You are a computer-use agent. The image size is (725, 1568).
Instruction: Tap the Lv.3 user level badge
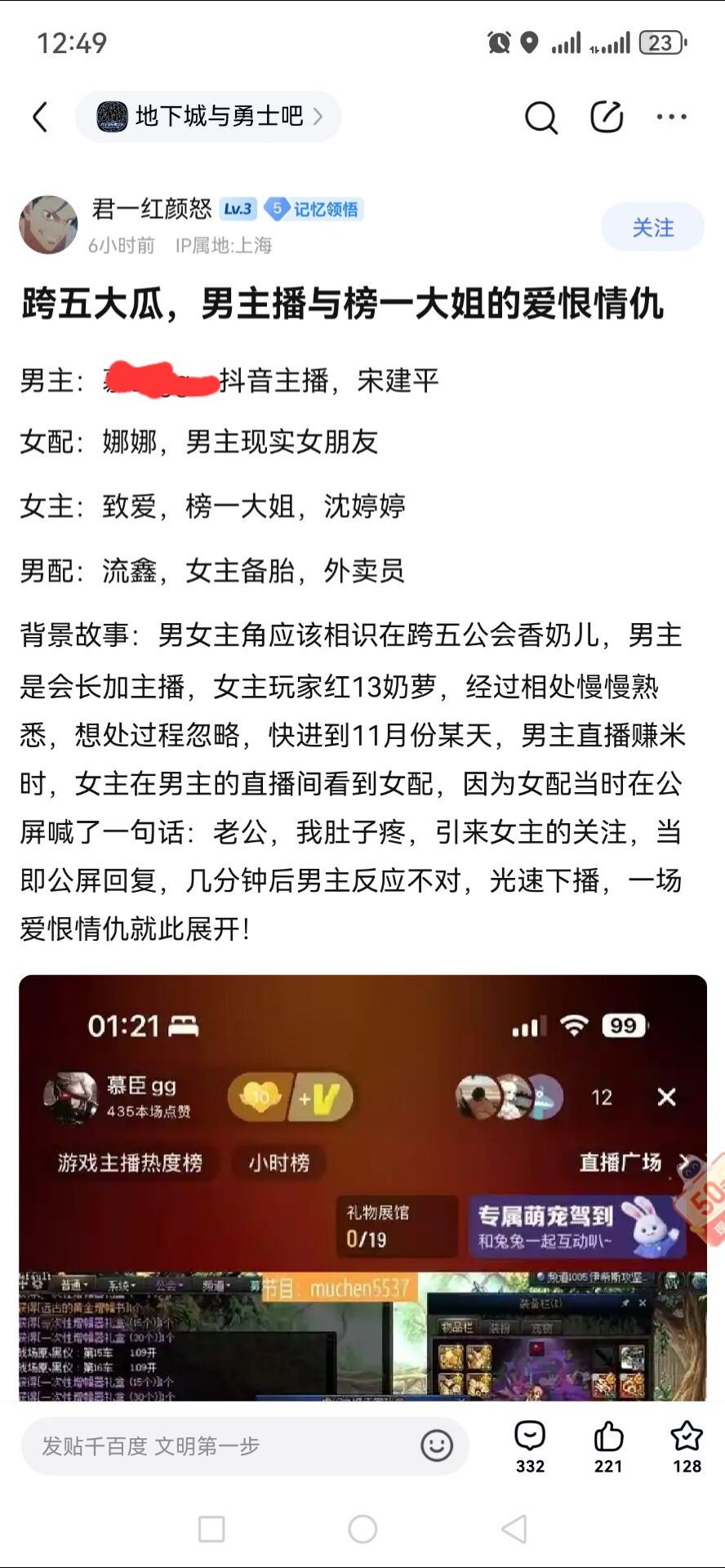[238, 210]
